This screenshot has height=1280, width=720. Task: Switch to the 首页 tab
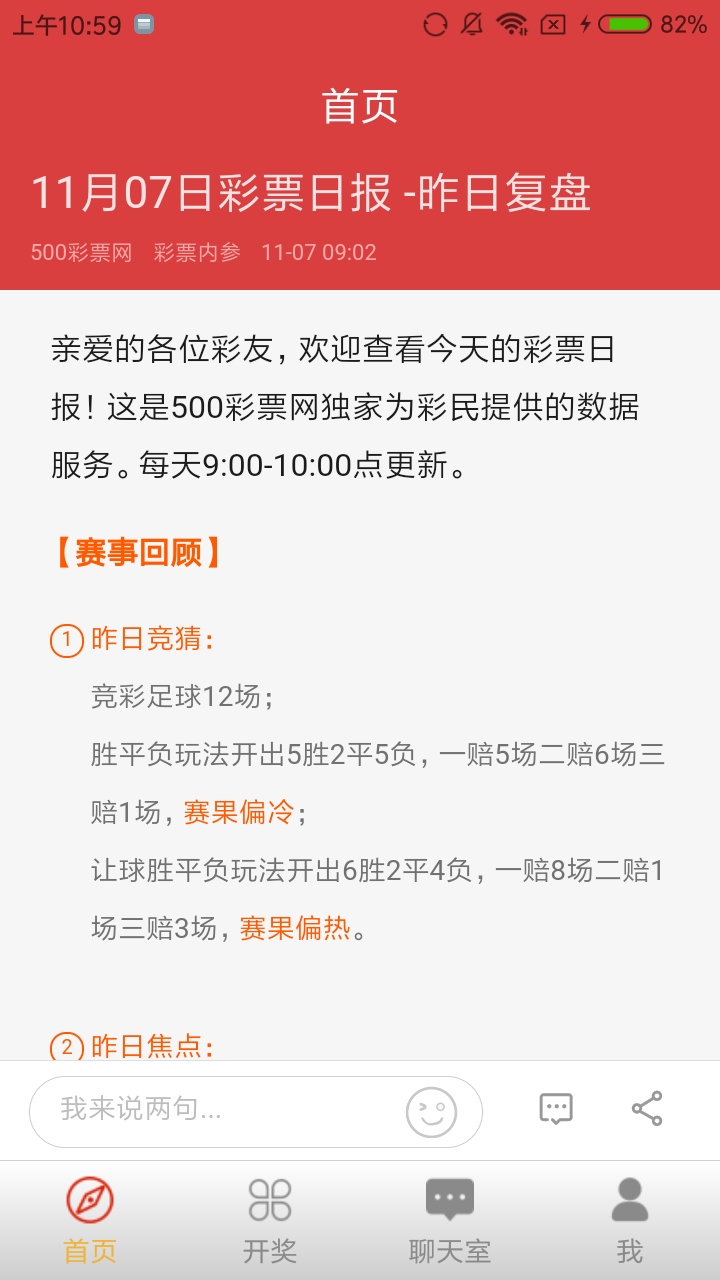click(90, 1220)
